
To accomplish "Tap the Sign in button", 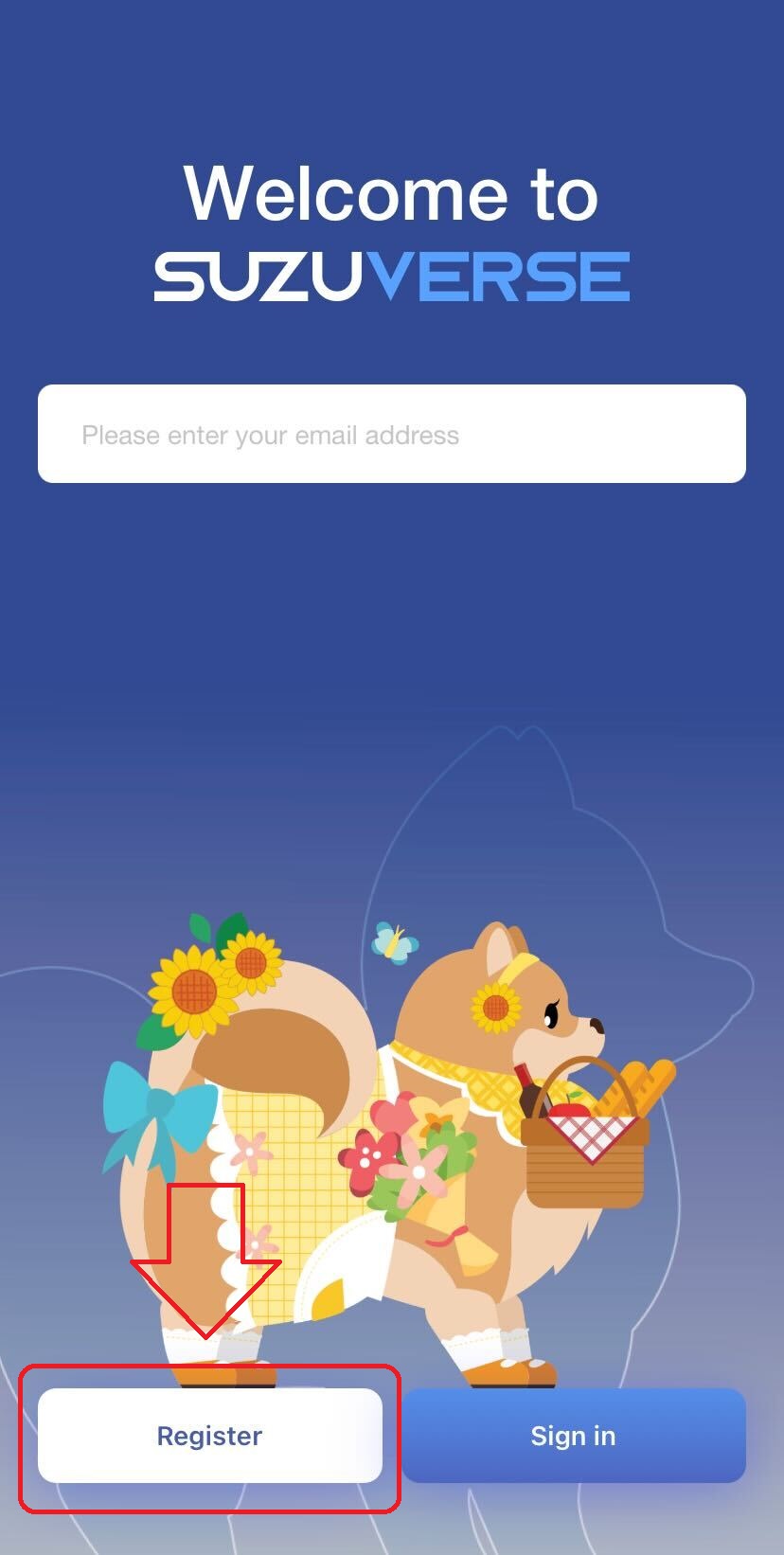I will (573, 1436).
